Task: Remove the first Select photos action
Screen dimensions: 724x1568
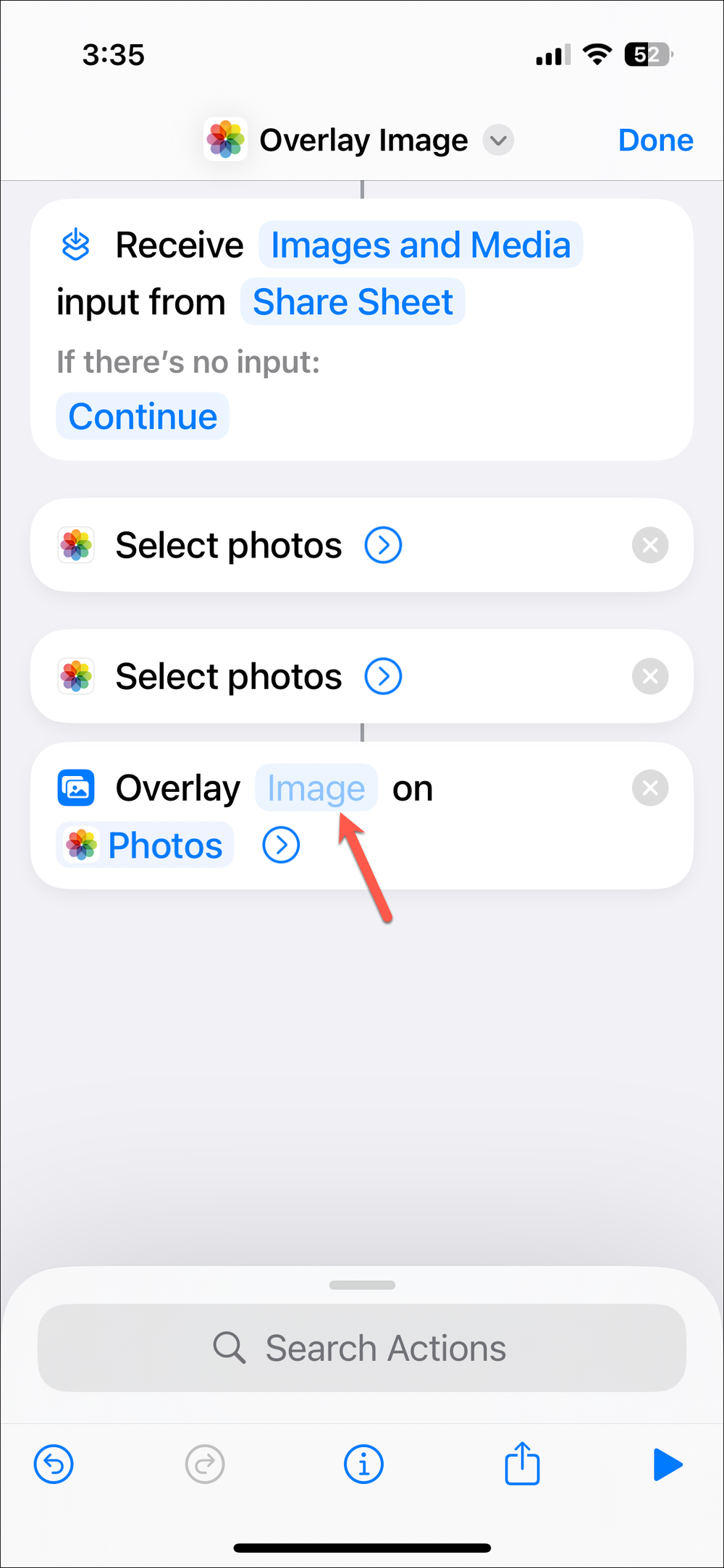Action: pyautogui.click(x=649, y=545)
